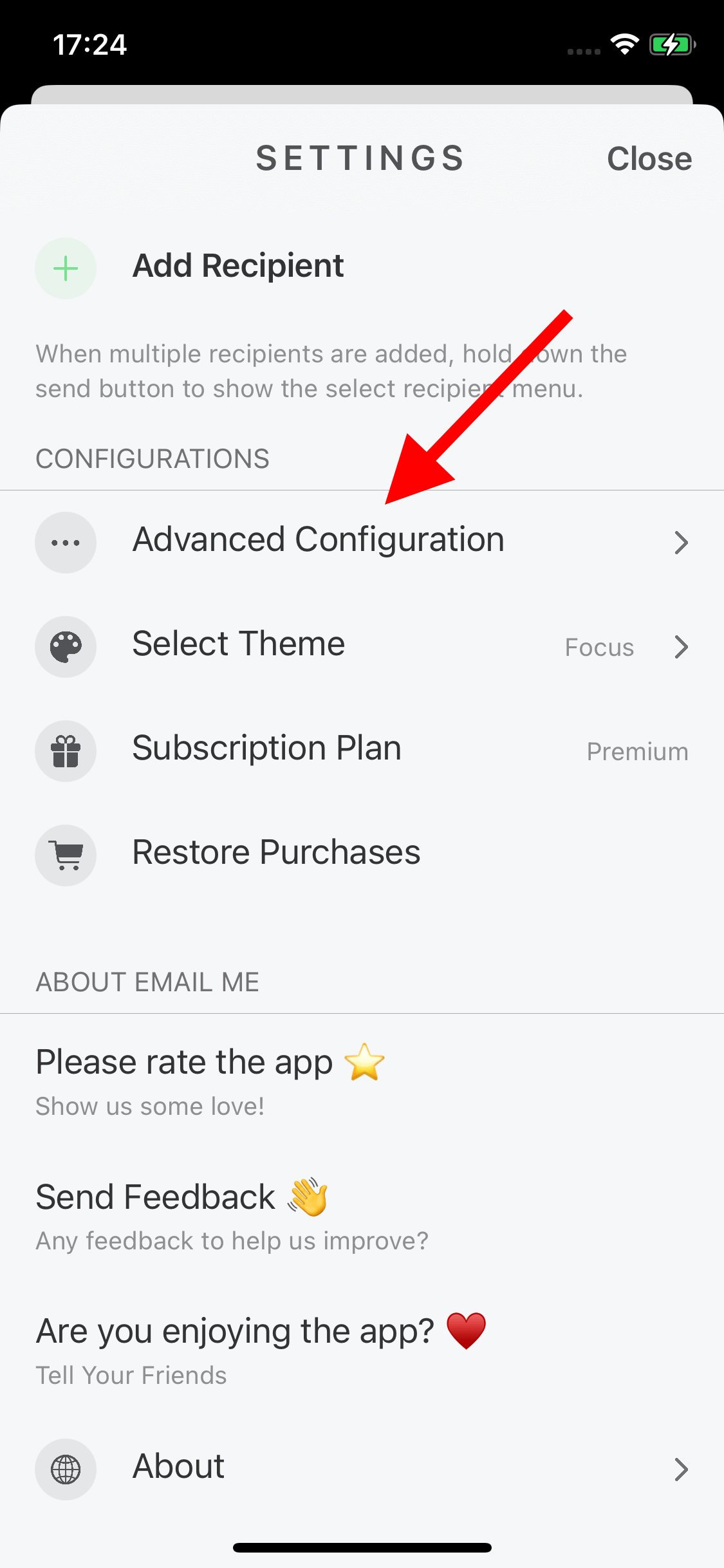Click the palette icon for Select Theme

(x=66, y=647)
